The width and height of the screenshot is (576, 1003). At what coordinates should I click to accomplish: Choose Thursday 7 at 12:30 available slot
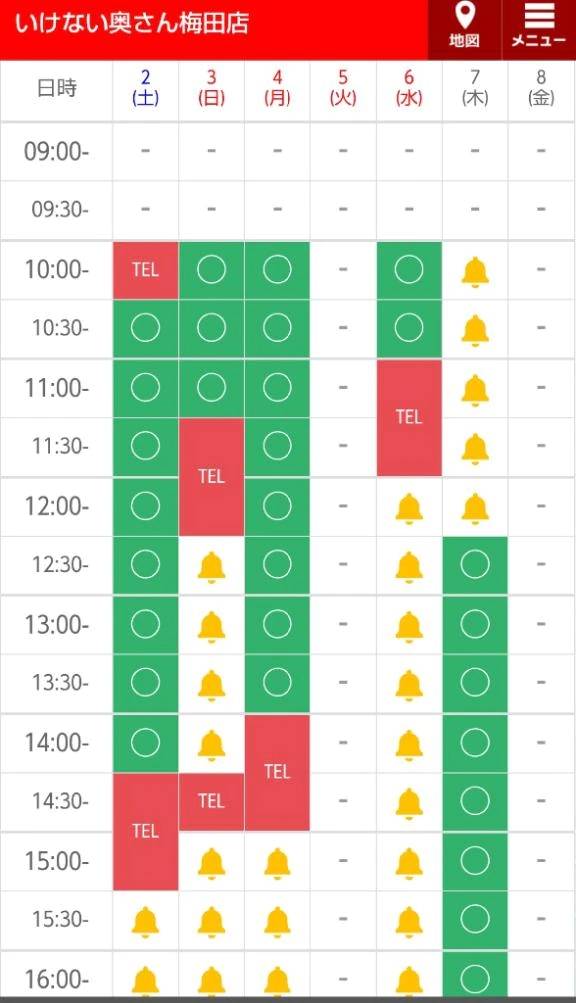(475, 565)
